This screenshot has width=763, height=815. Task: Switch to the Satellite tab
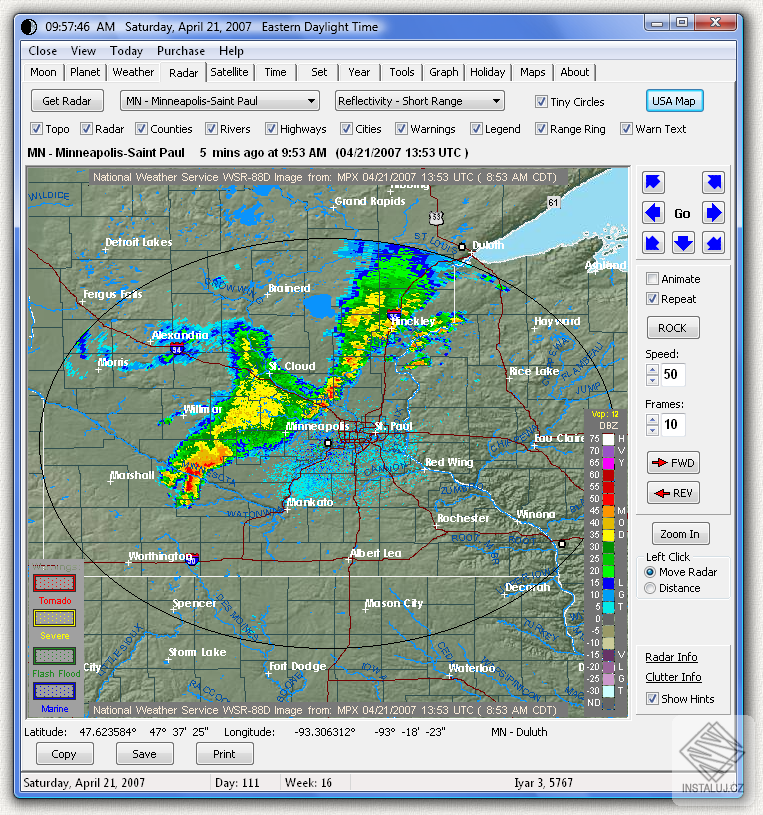click(229, 72)
